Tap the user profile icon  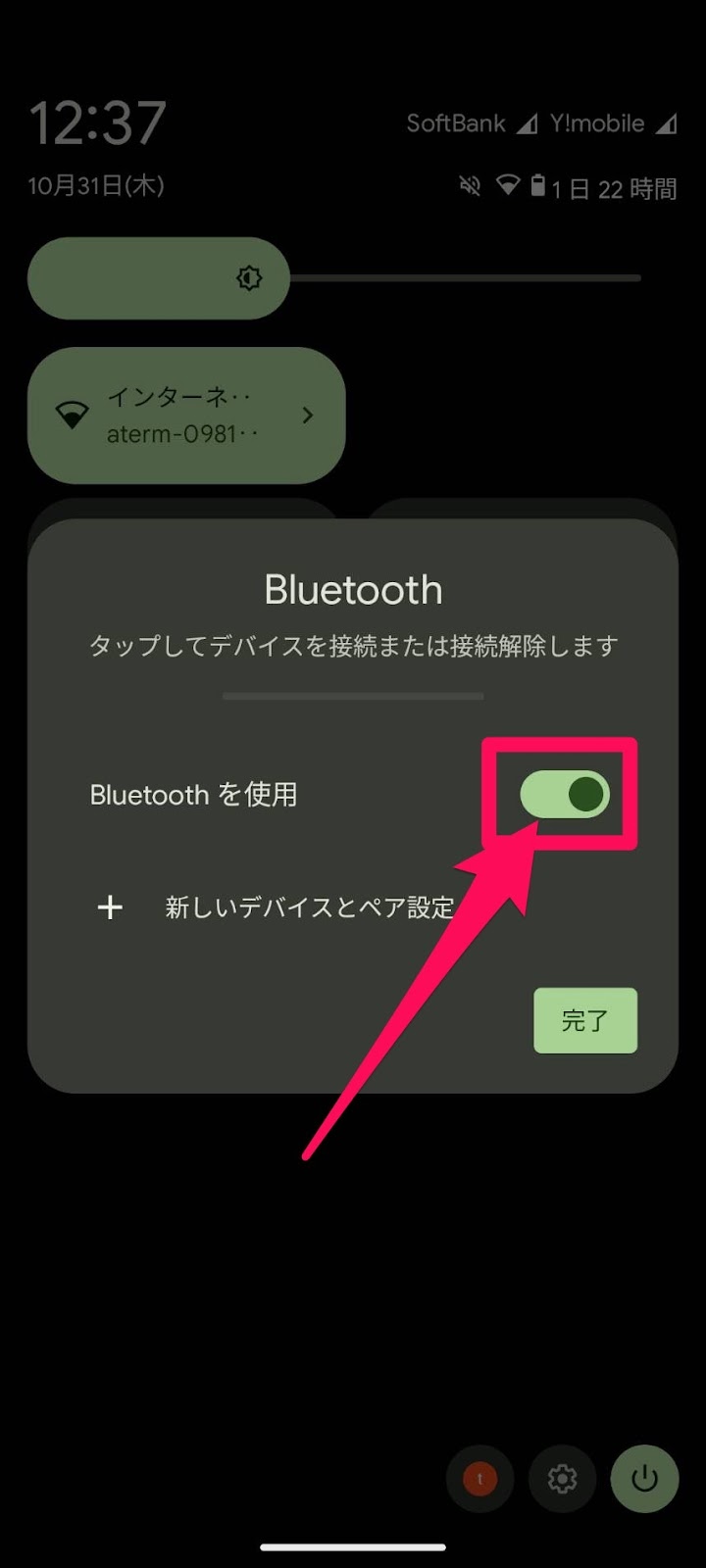(479, 1478)
